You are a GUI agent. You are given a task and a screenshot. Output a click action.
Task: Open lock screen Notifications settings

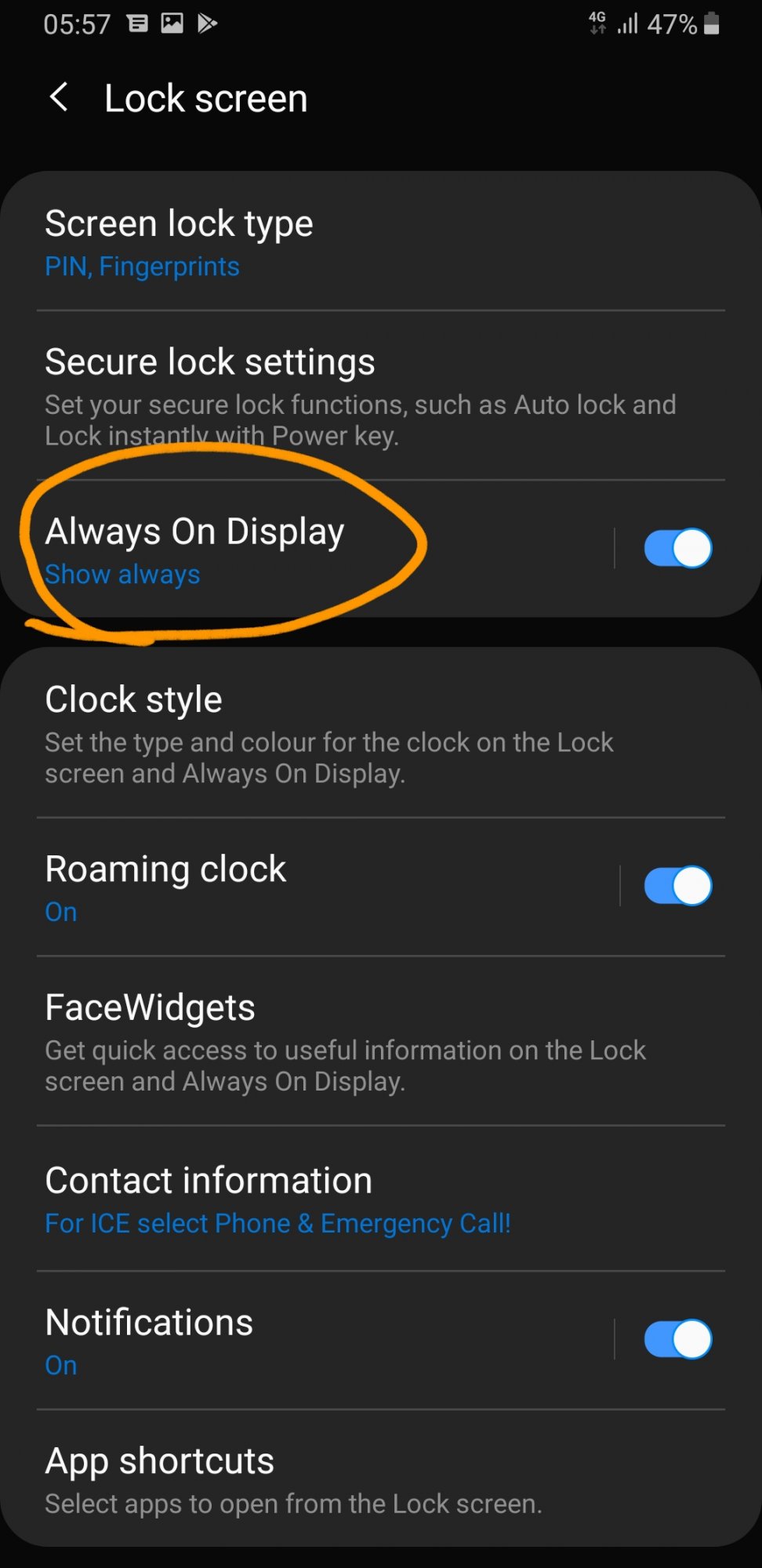tap(306, 1340)
